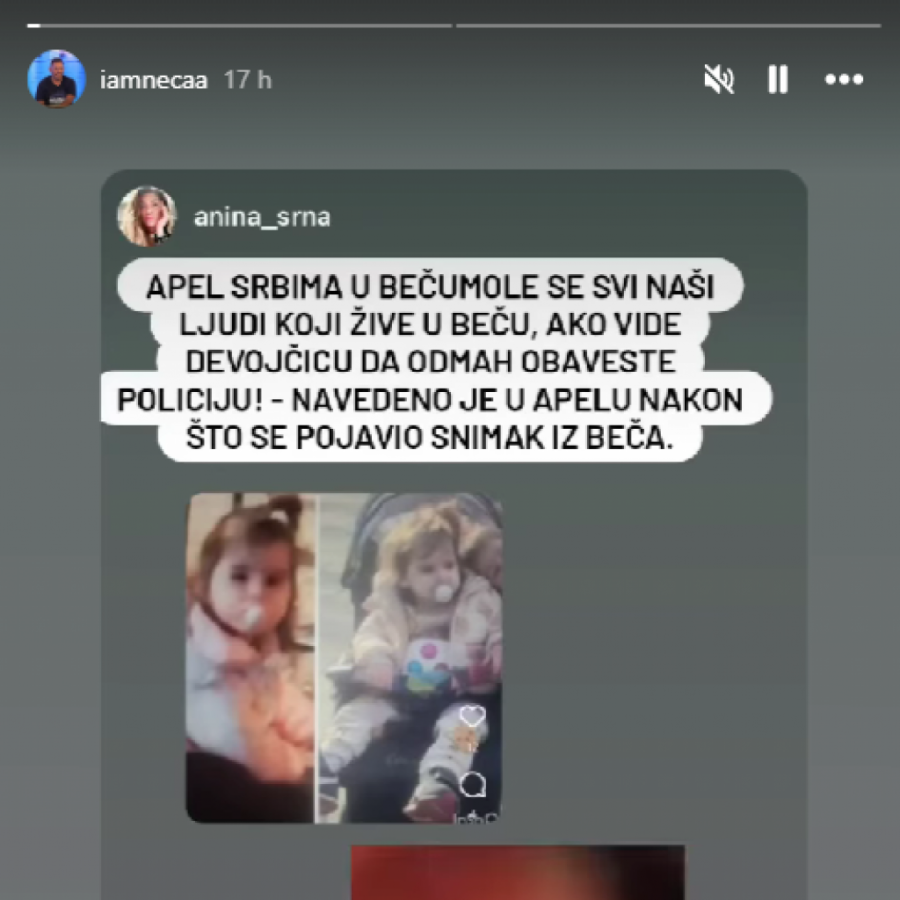Open the three-dot story options menu
This screenshot has width=900, height=900.
(843, 80)
